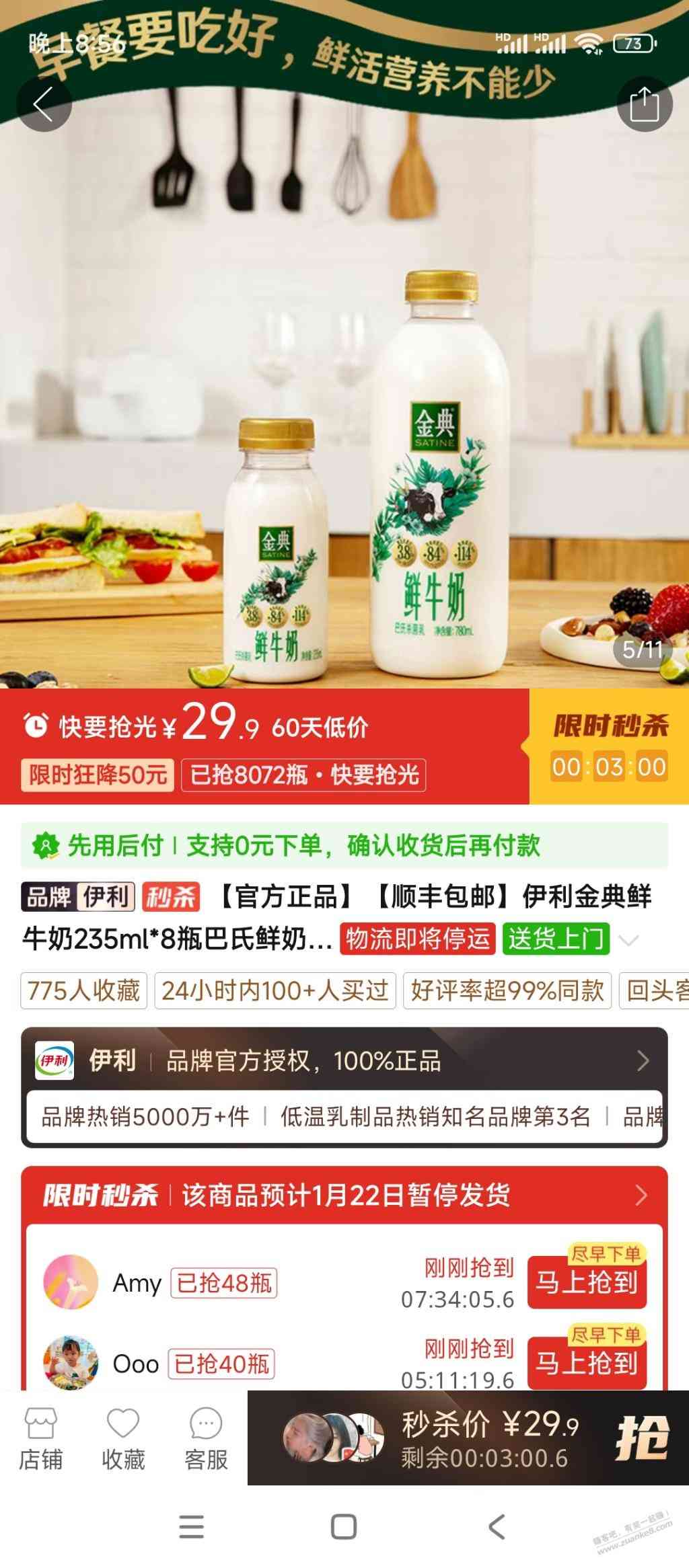Image resolution: width=689 pixels, height=1568 pixels.
Task: Tap 马上抢到 next to Ooo
Action: pyautogui.click(x=586, y=1363)
